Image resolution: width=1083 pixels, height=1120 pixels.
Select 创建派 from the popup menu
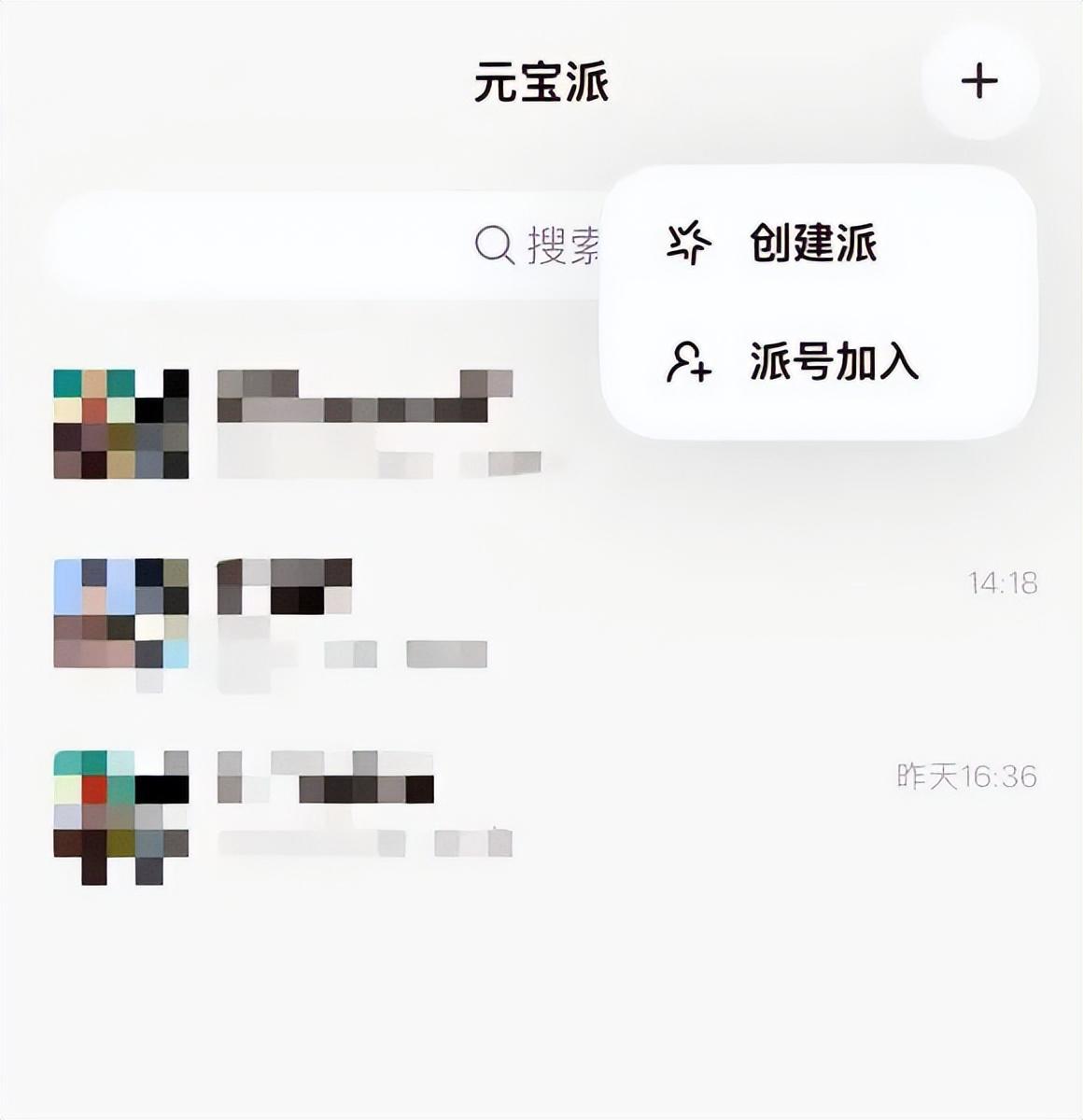(812, 245)
